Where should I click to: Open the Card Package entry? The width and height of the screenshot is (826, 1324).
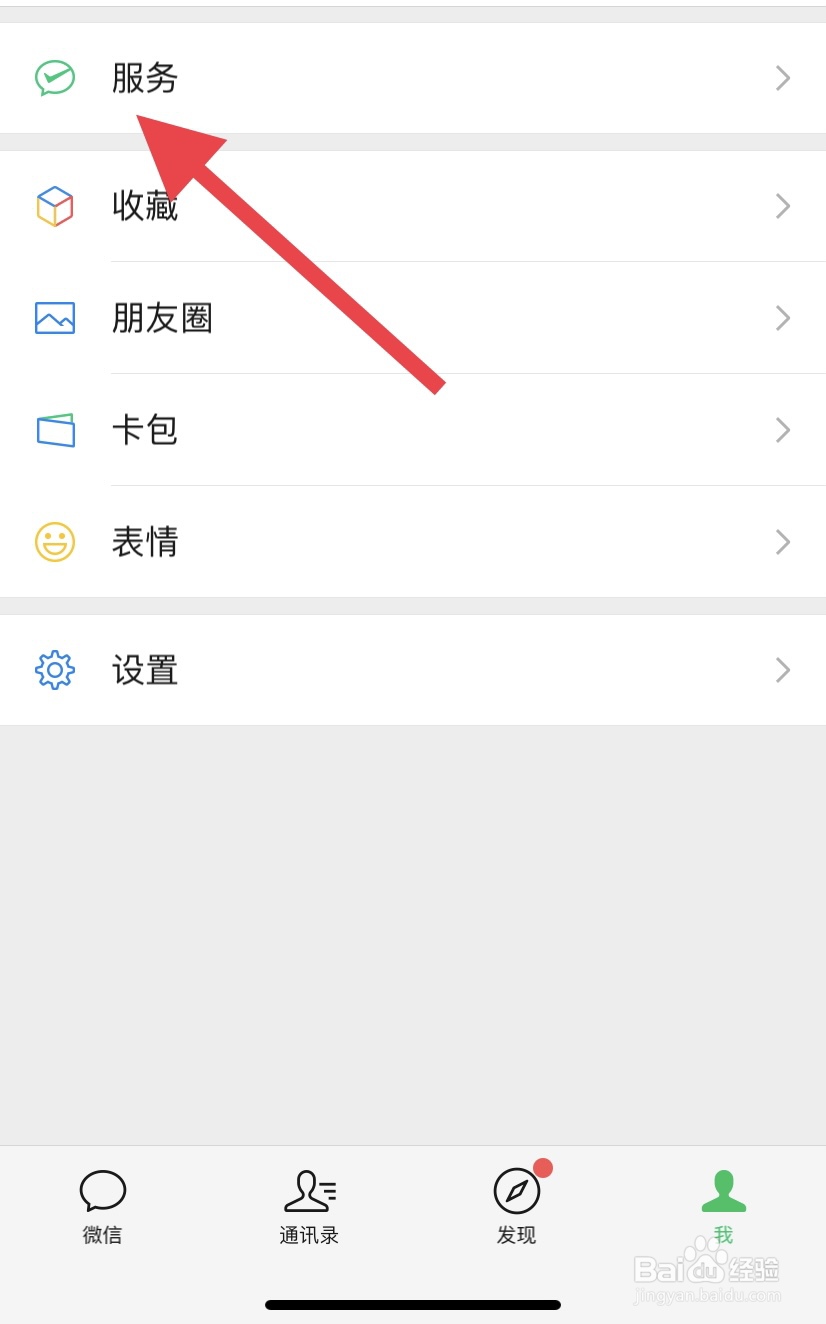[145, 430]
